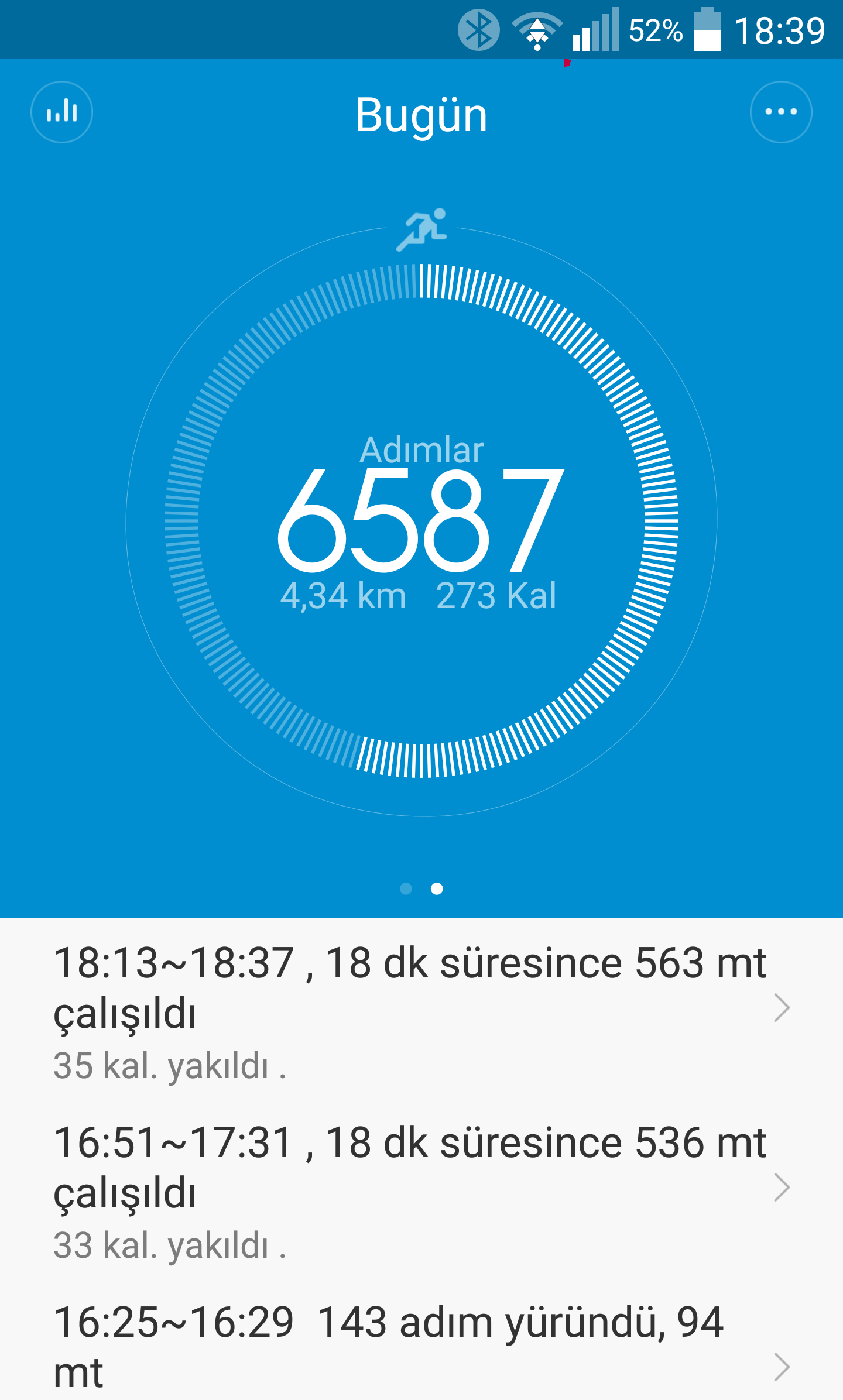
Task: Switch to the first page indicator dot
Action: click(406, 888)
